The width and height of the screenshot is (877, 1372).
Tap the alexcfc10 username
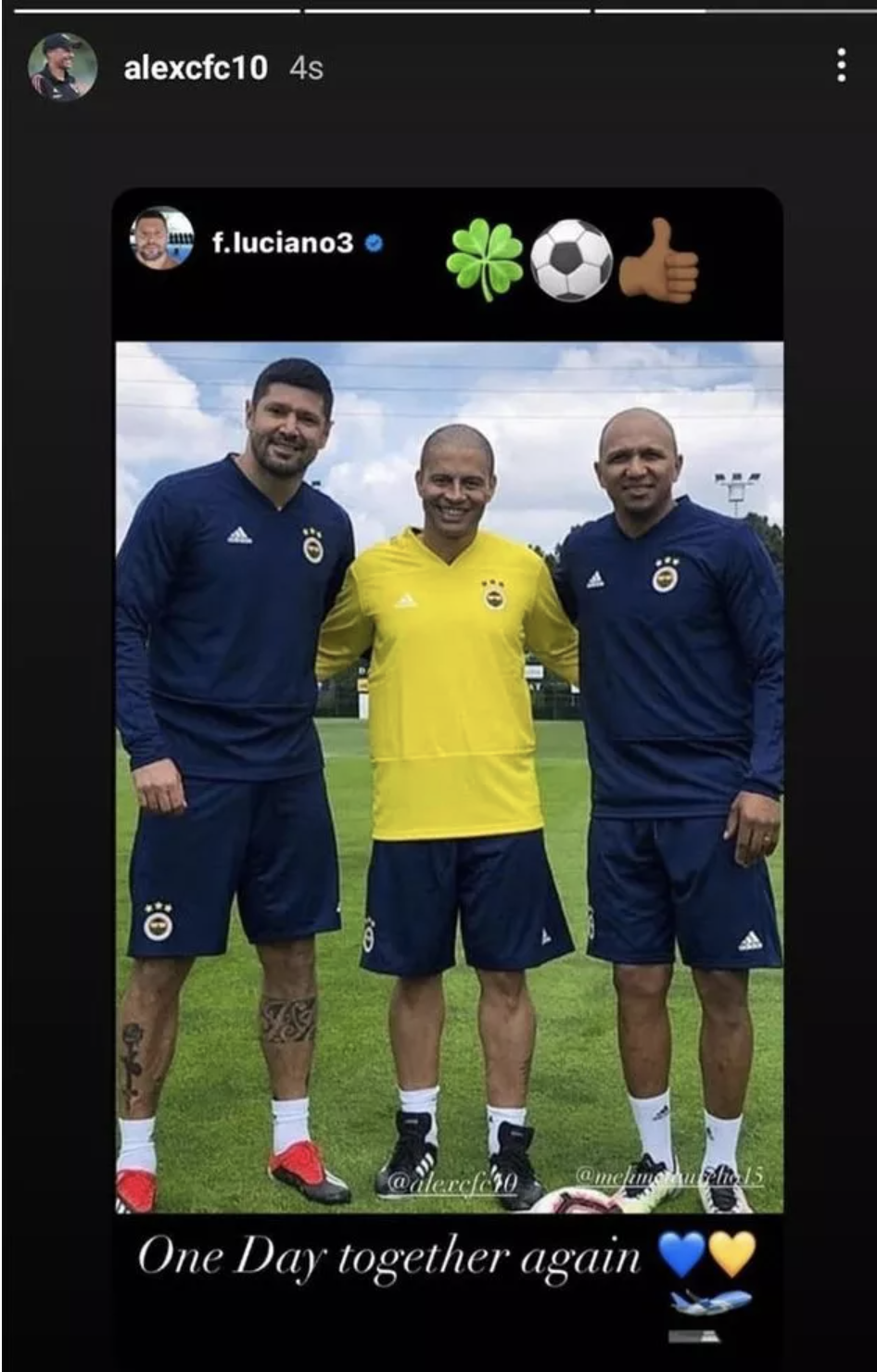click(196, 68)
